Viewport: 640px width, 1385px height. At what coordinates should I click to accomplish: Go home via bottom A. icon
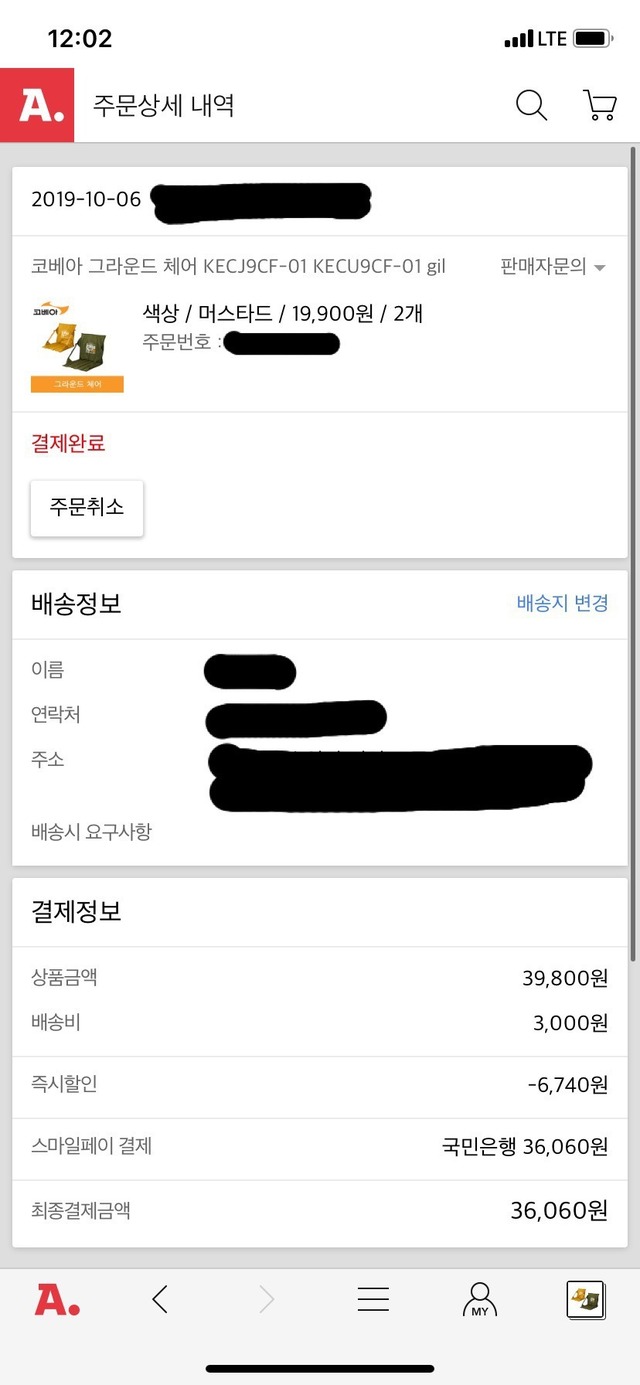tap(57, 1299)
